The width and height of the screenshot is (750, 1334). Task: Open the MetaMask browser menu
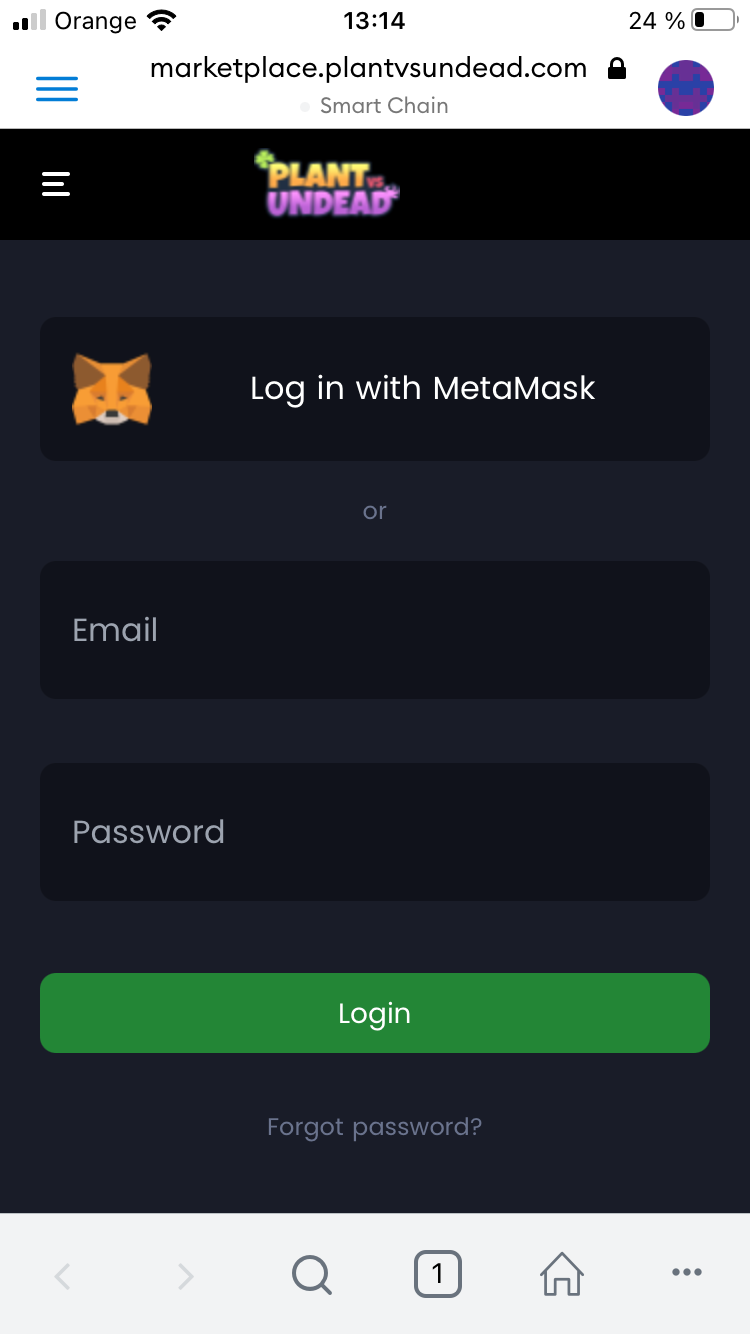(x=57, y=89)
